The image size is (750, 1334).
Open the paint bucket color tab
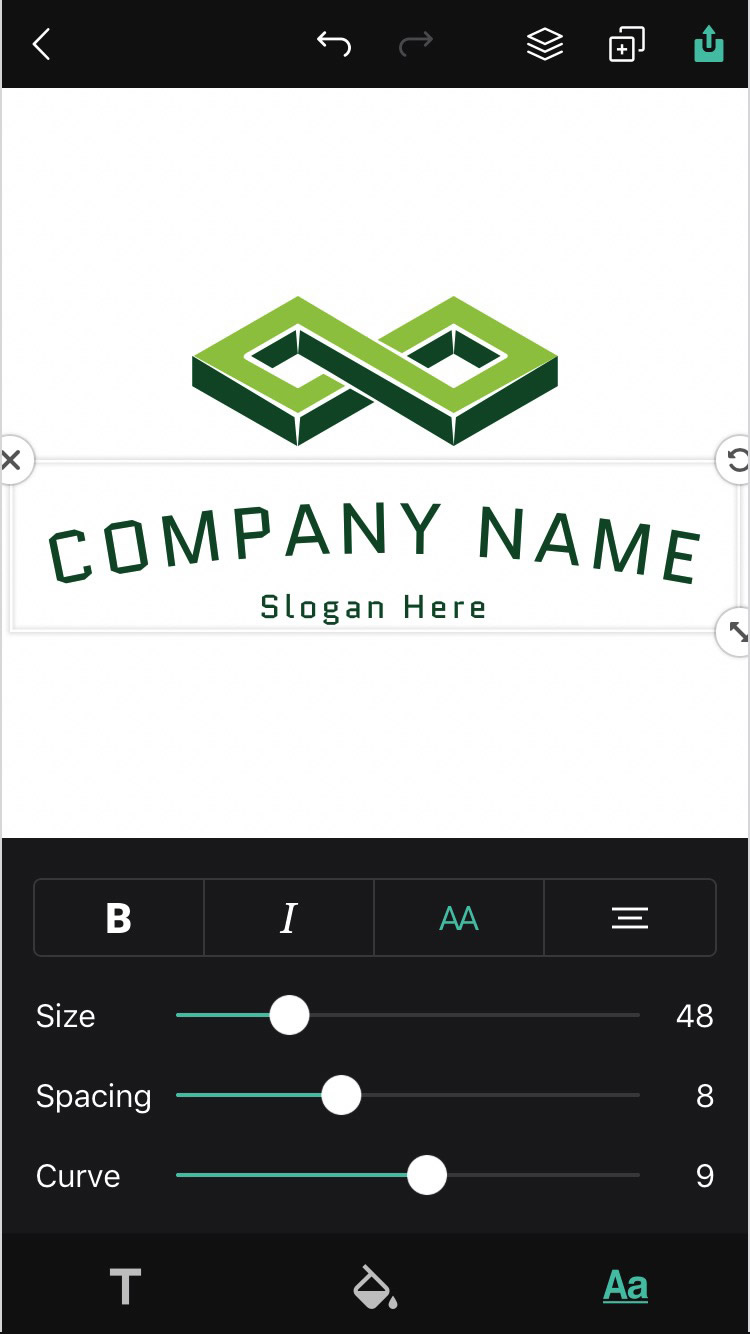pos(375,1286)
